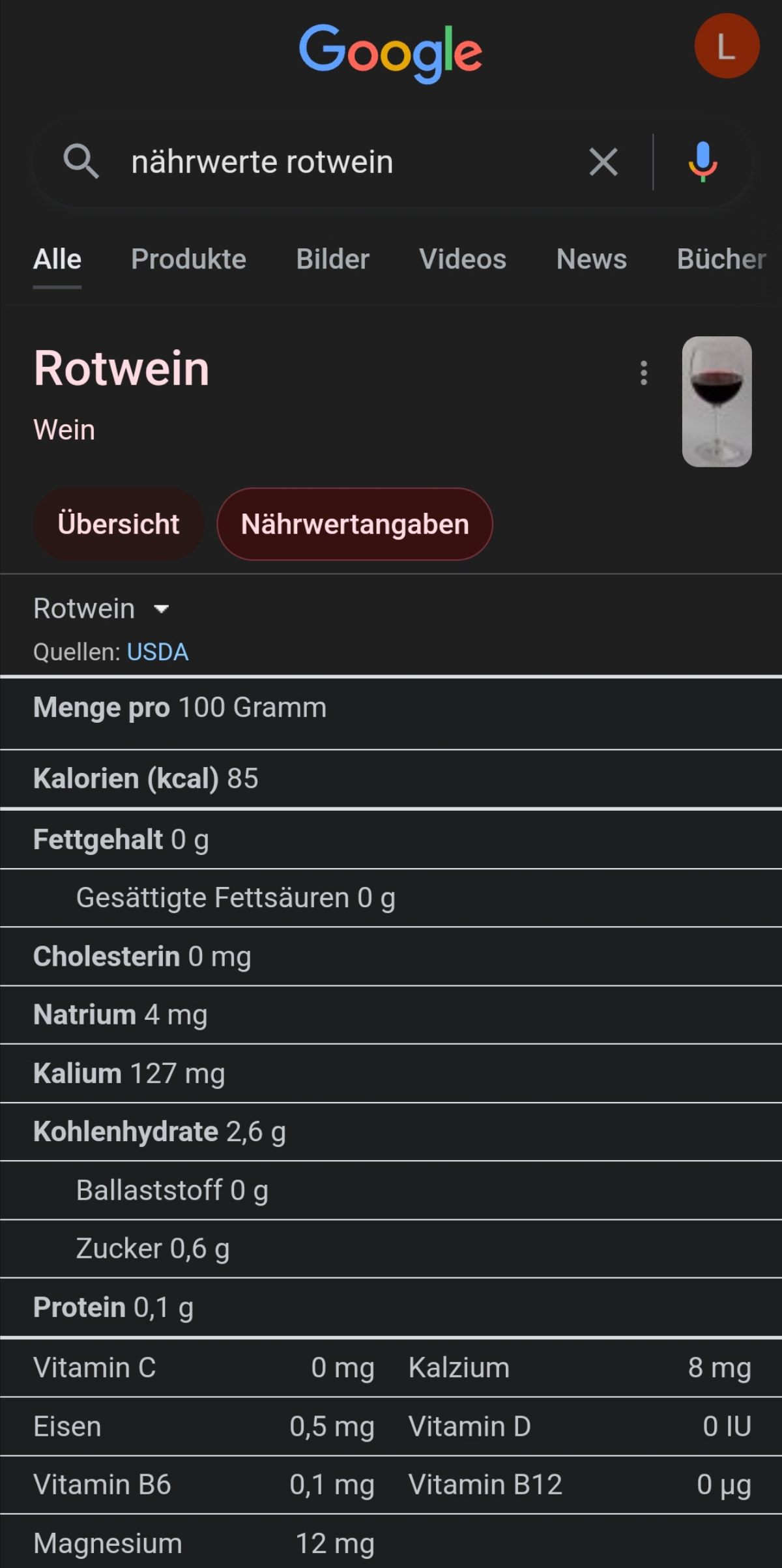The image size is (782, 1568).
Task: Open the Videos results tab
Action: click(x=462, y=259)
